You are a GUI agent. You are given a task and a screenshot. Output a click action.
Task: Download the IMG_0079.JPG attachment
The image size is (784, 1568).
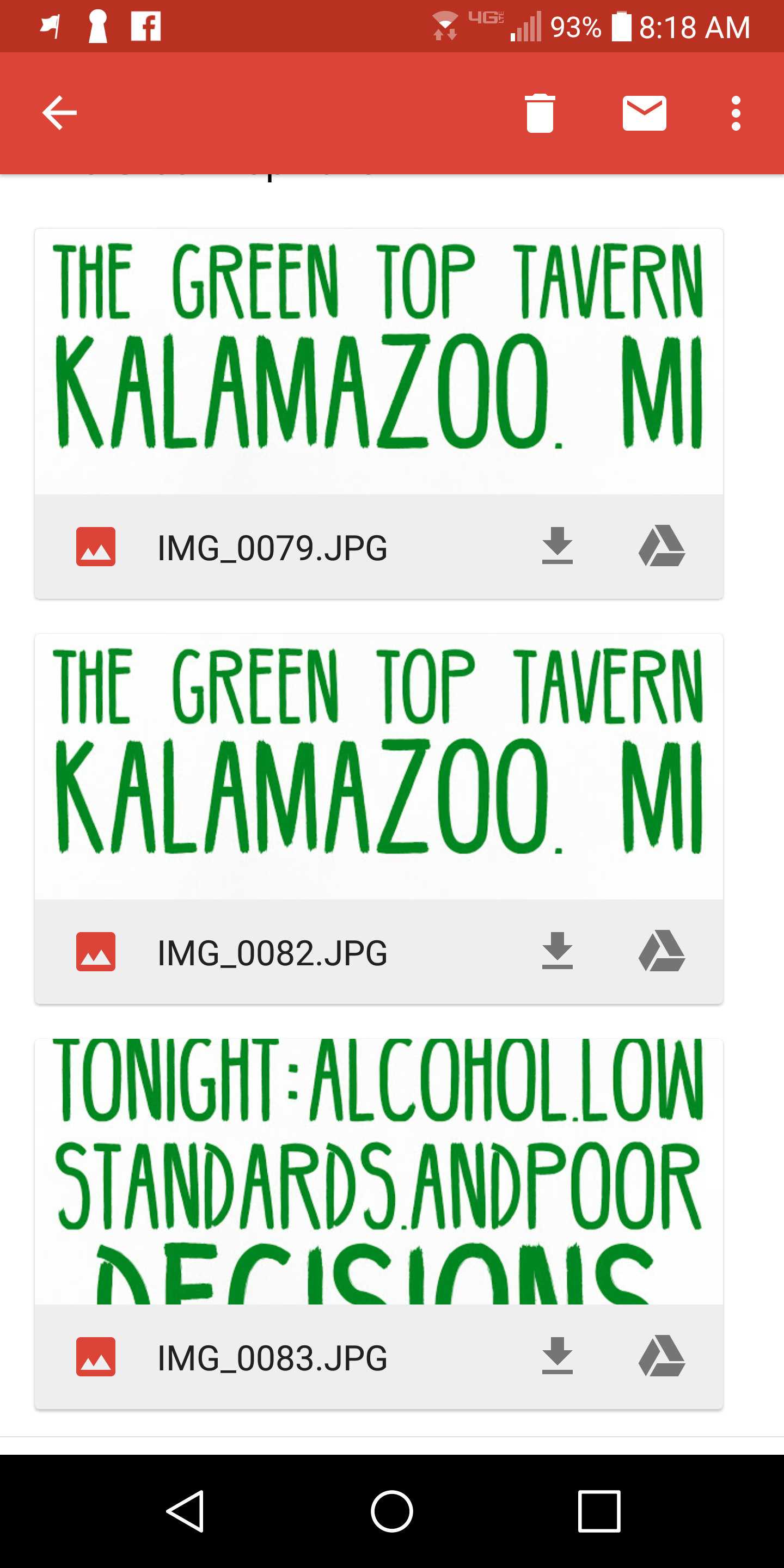557,546
